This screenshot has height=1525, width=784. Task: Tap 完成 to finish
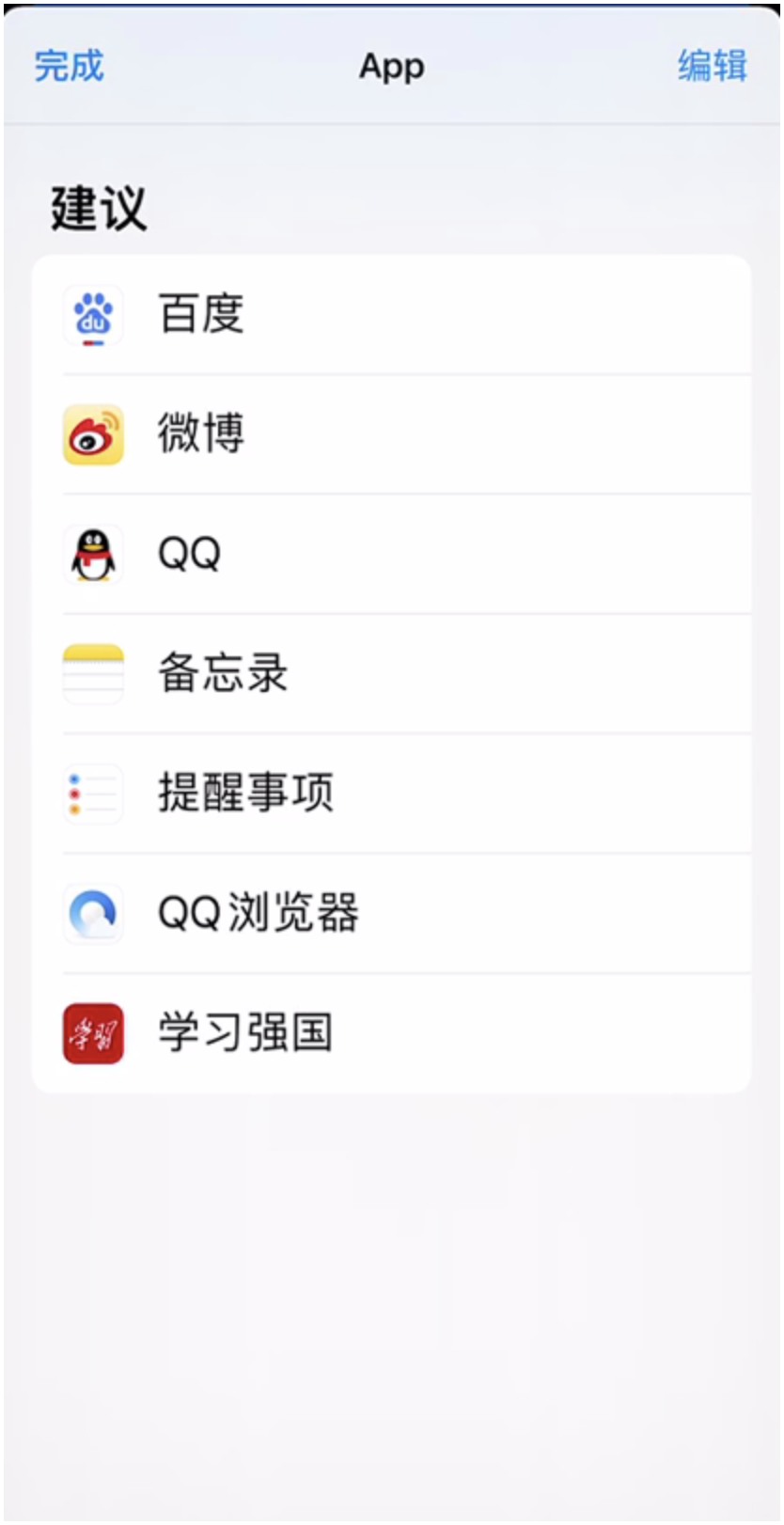(x=69, y=66)
